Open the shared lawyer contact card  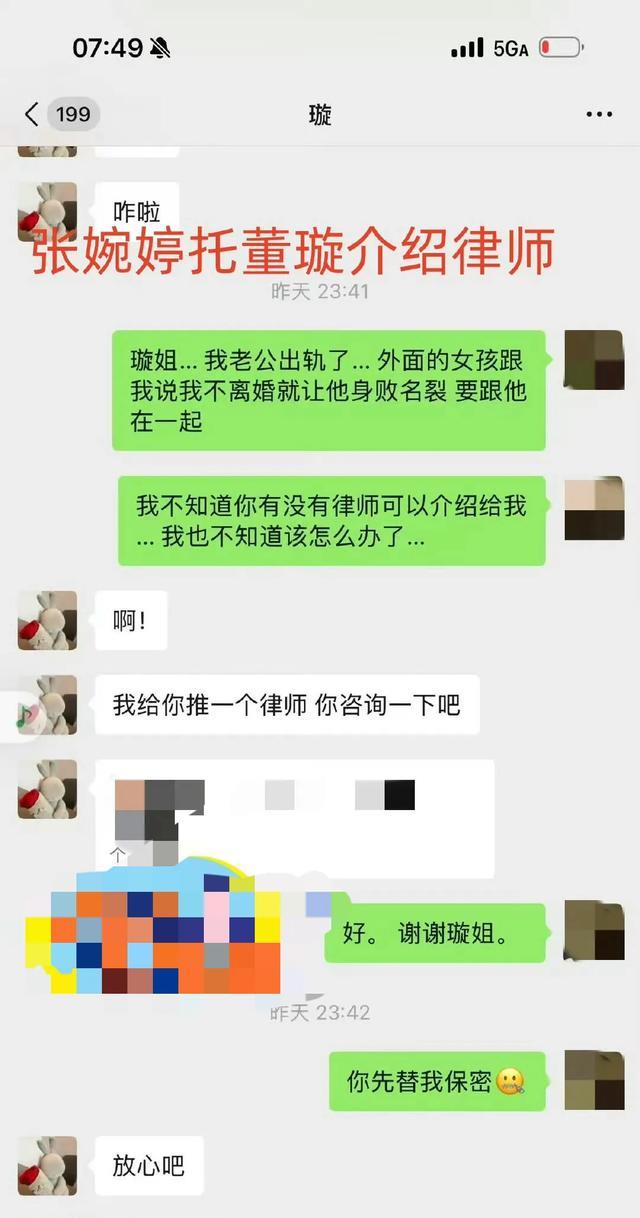click(x=295, y=817)
